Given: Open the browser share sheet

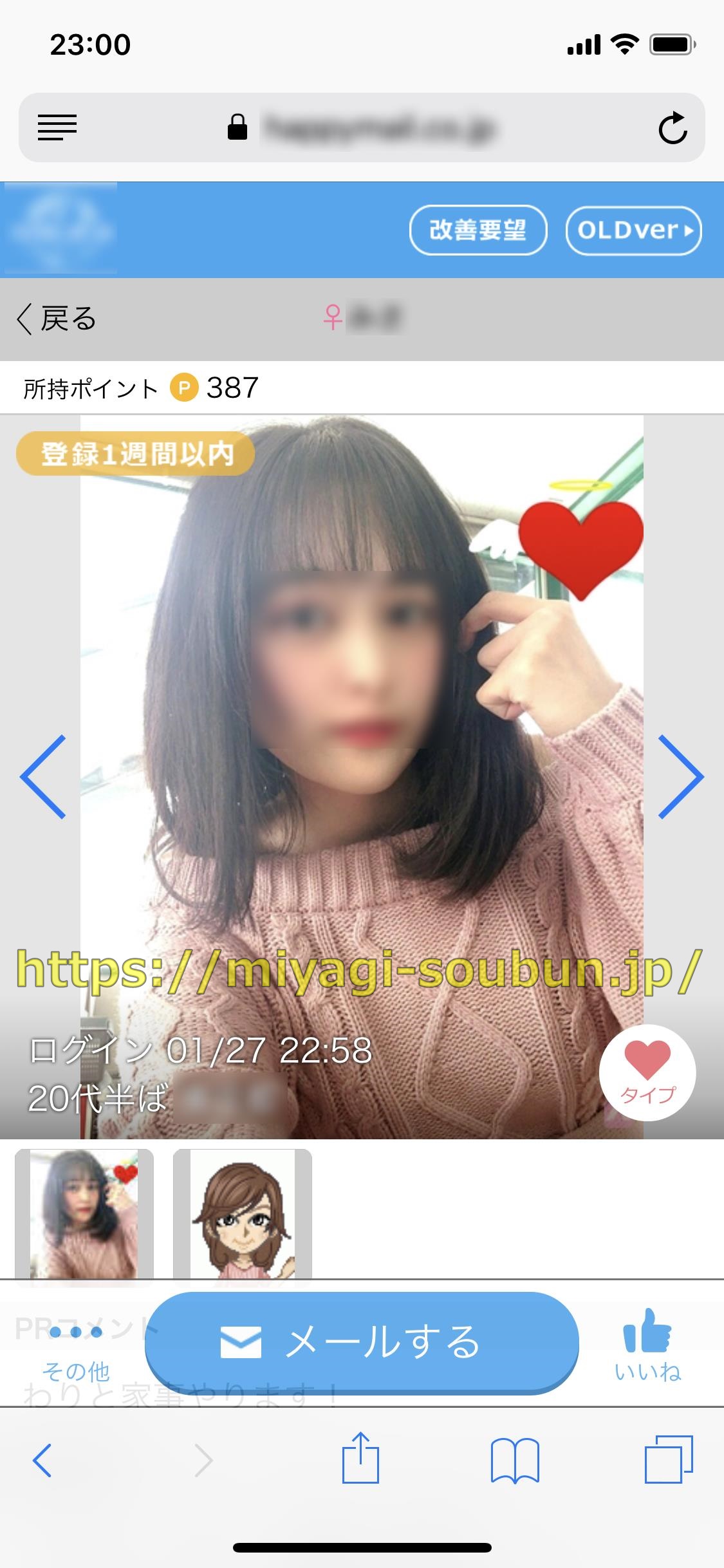Looking at the screenshot, I should point(360,1459).
